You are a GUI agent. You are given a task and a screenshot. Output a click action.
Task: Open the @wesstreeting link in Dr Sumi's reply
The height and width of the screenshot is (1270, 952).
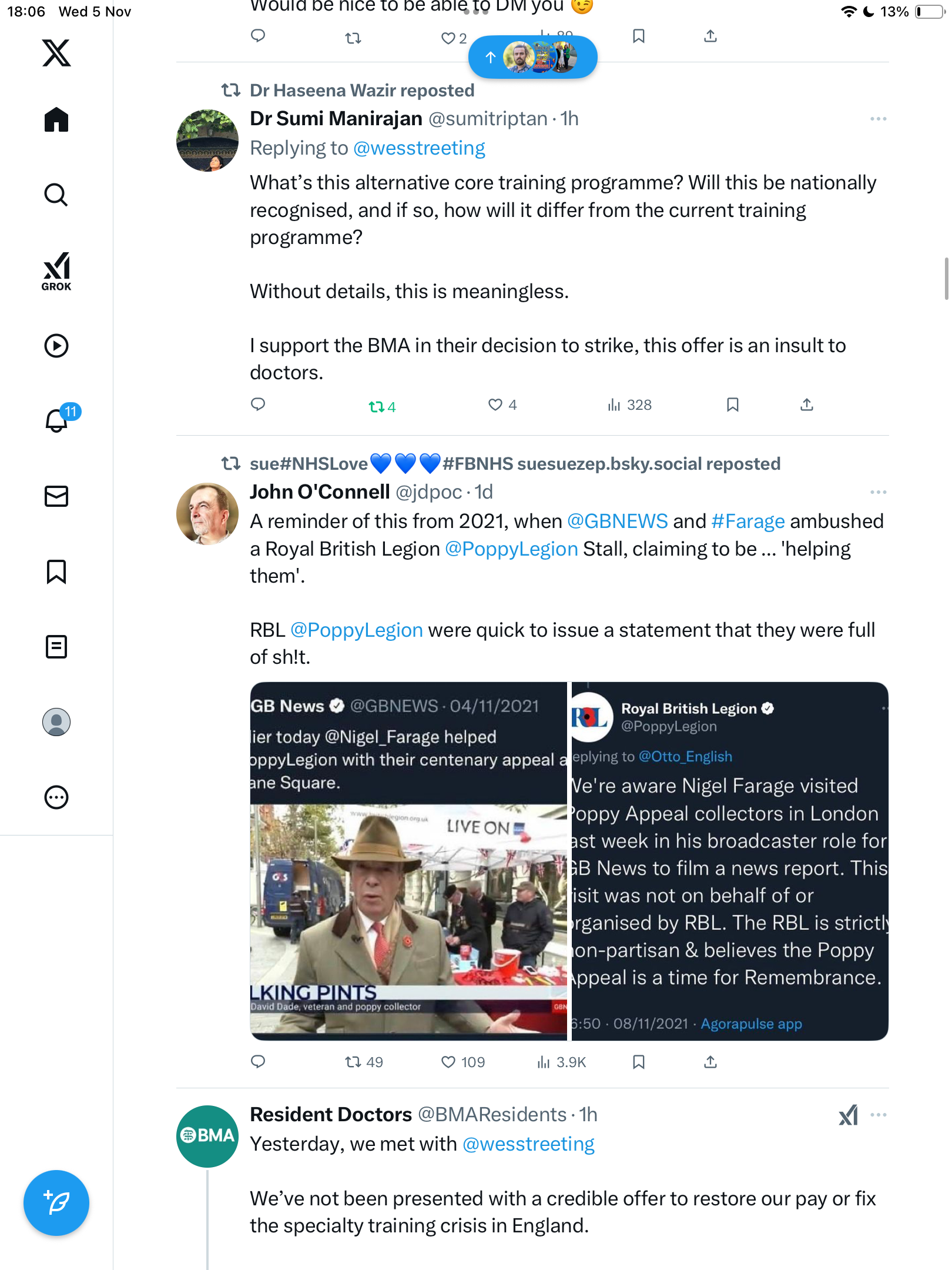[x=419, y=148]
